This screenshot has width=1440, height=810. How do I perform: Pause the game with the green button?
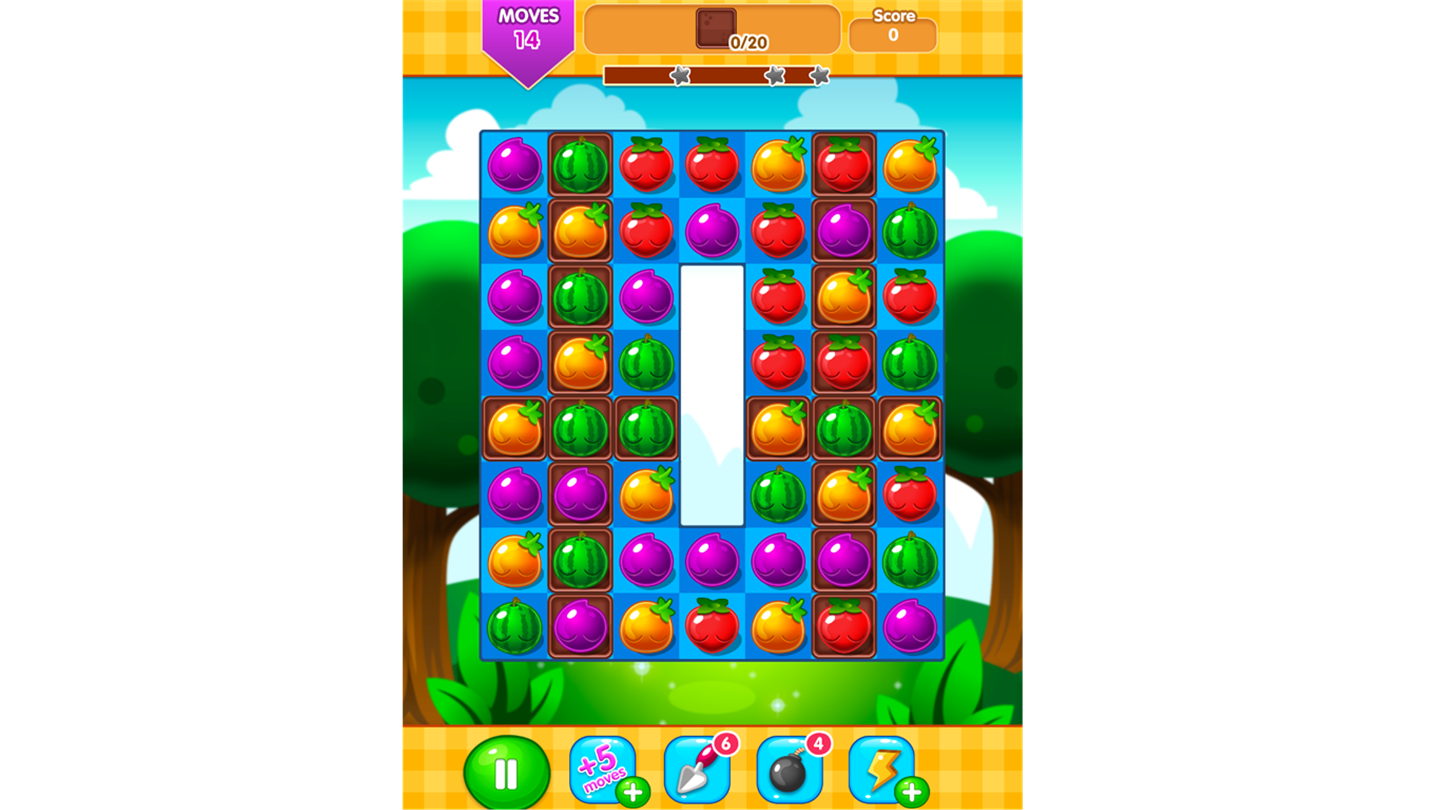pyautogui.click(x=506, y=773)
